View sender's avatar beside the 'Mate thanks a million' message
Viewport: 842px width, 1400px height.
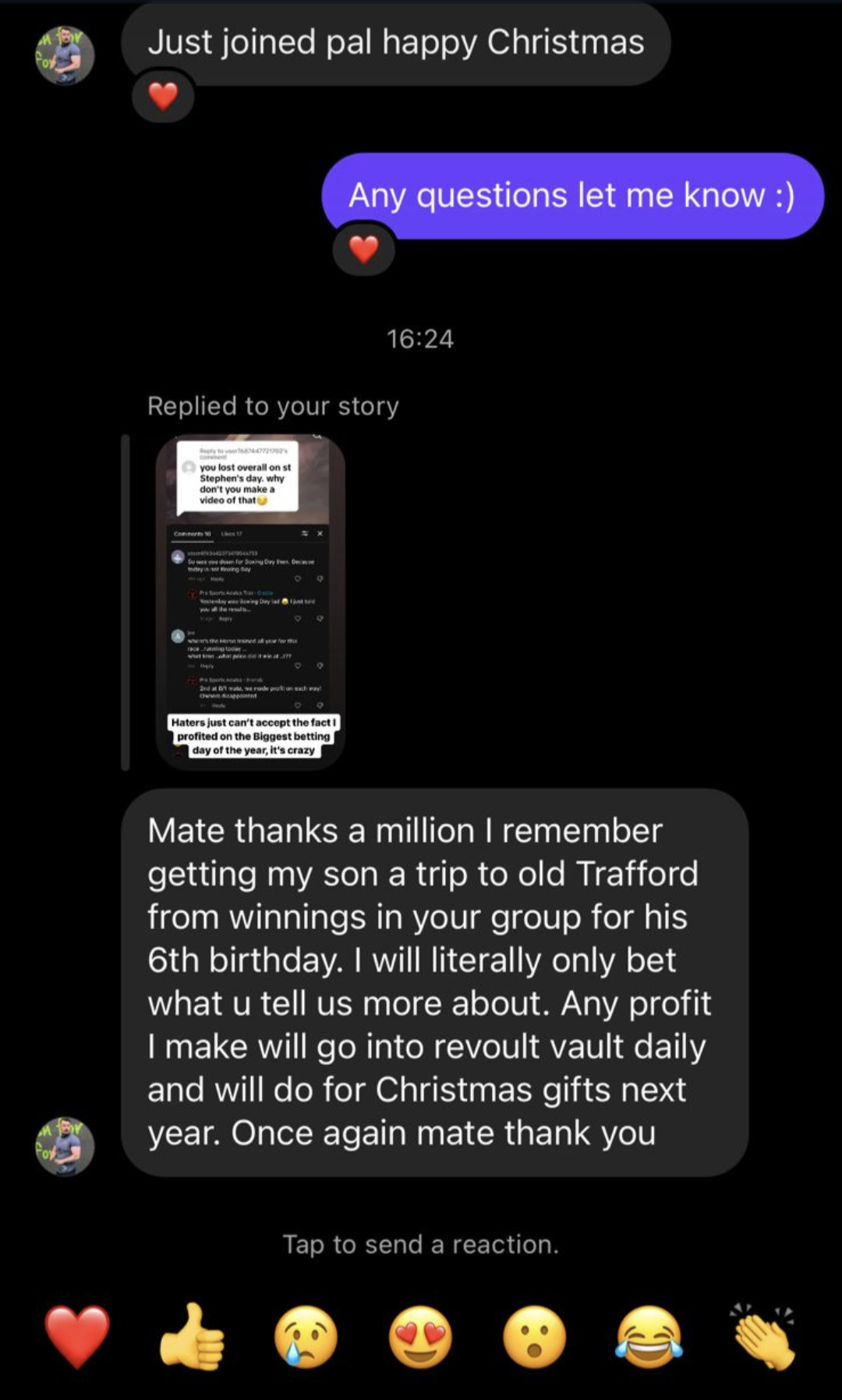65,1146
